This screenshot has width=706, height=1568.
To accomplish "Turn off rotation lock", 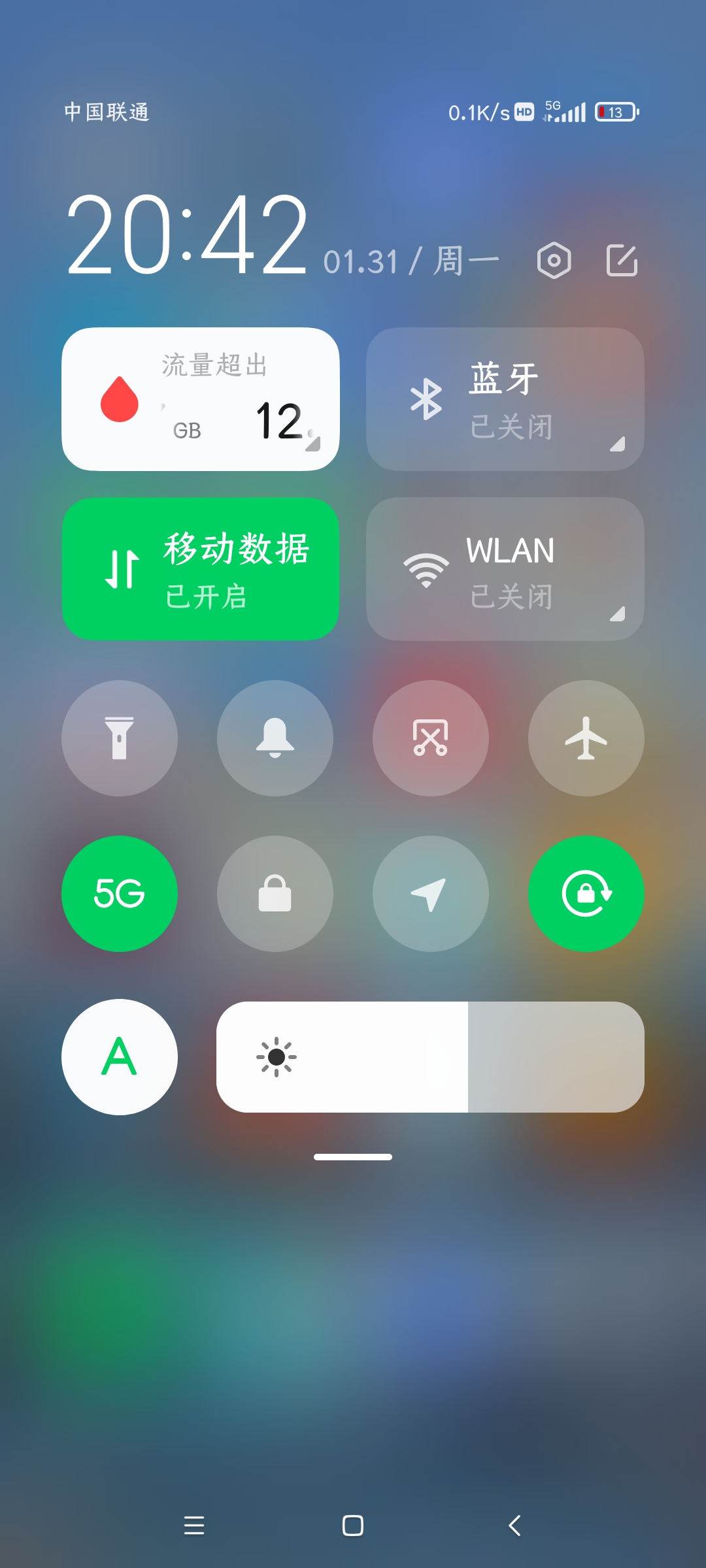I will (586, 894).
